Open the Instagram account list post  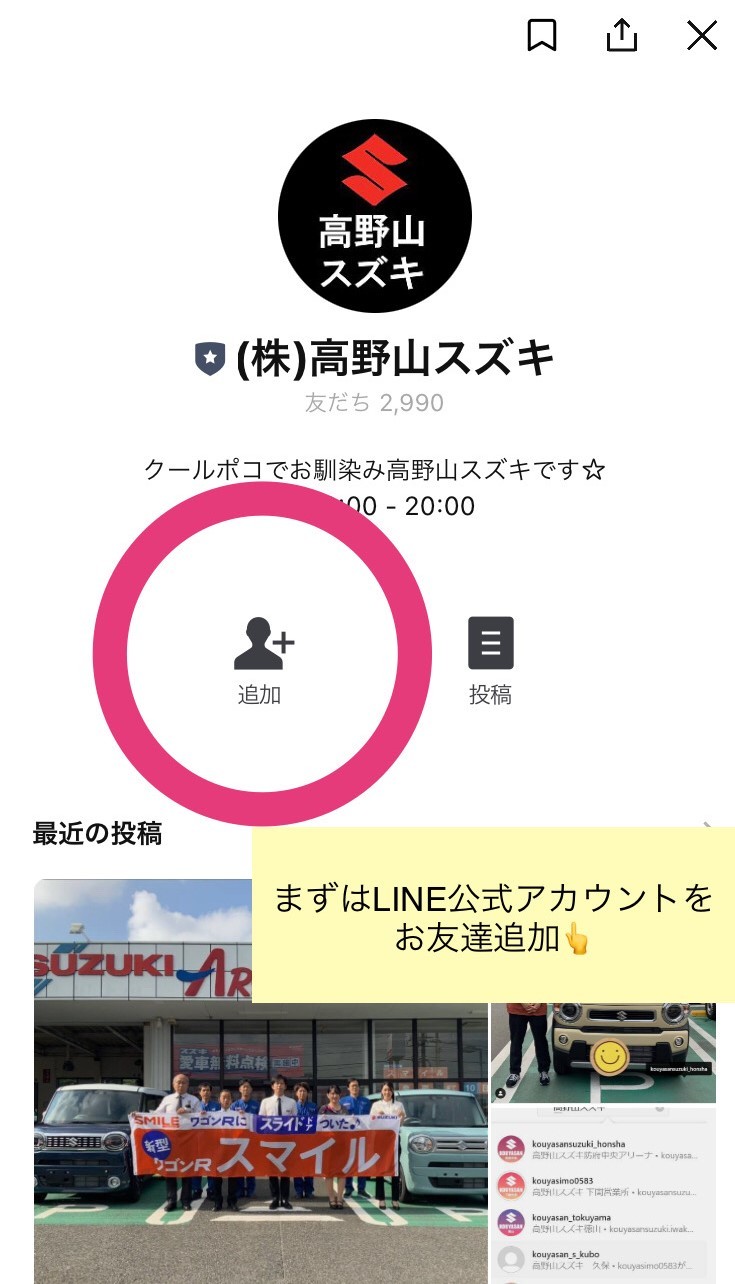(603, 1195)
